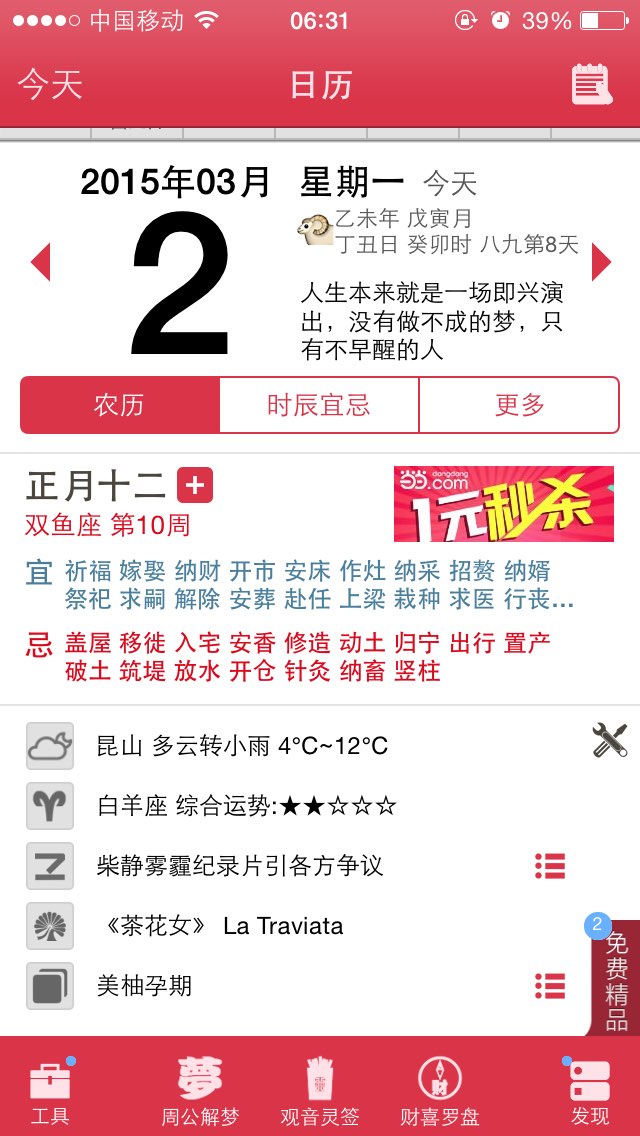Viewport: 640px width, 1136px height.
Task: Open the 免费精品 side tab
Action: (x=615, y=978)
